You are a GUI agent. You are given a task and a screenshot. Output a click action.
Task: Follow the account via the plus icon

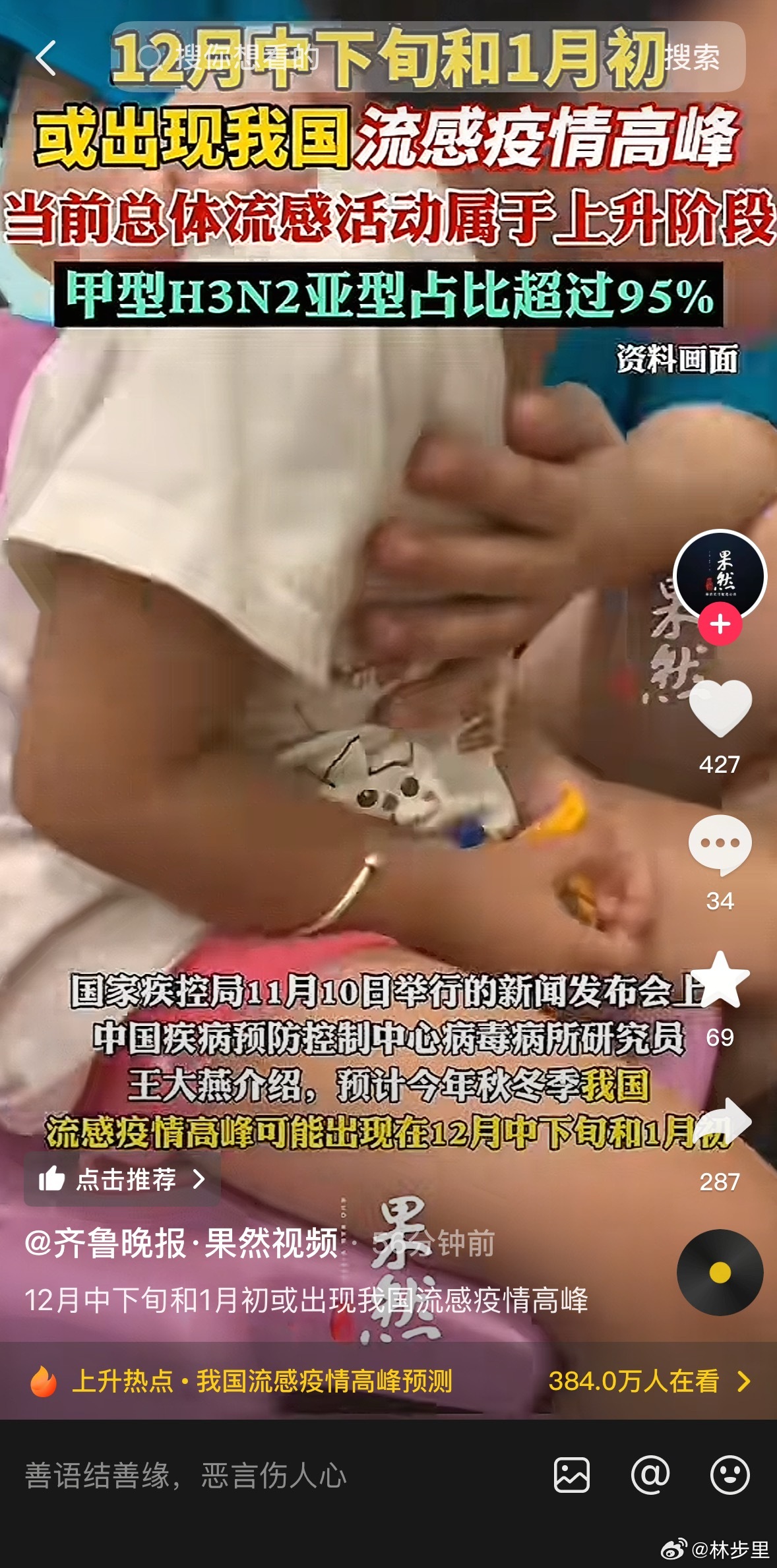point(720,624)
